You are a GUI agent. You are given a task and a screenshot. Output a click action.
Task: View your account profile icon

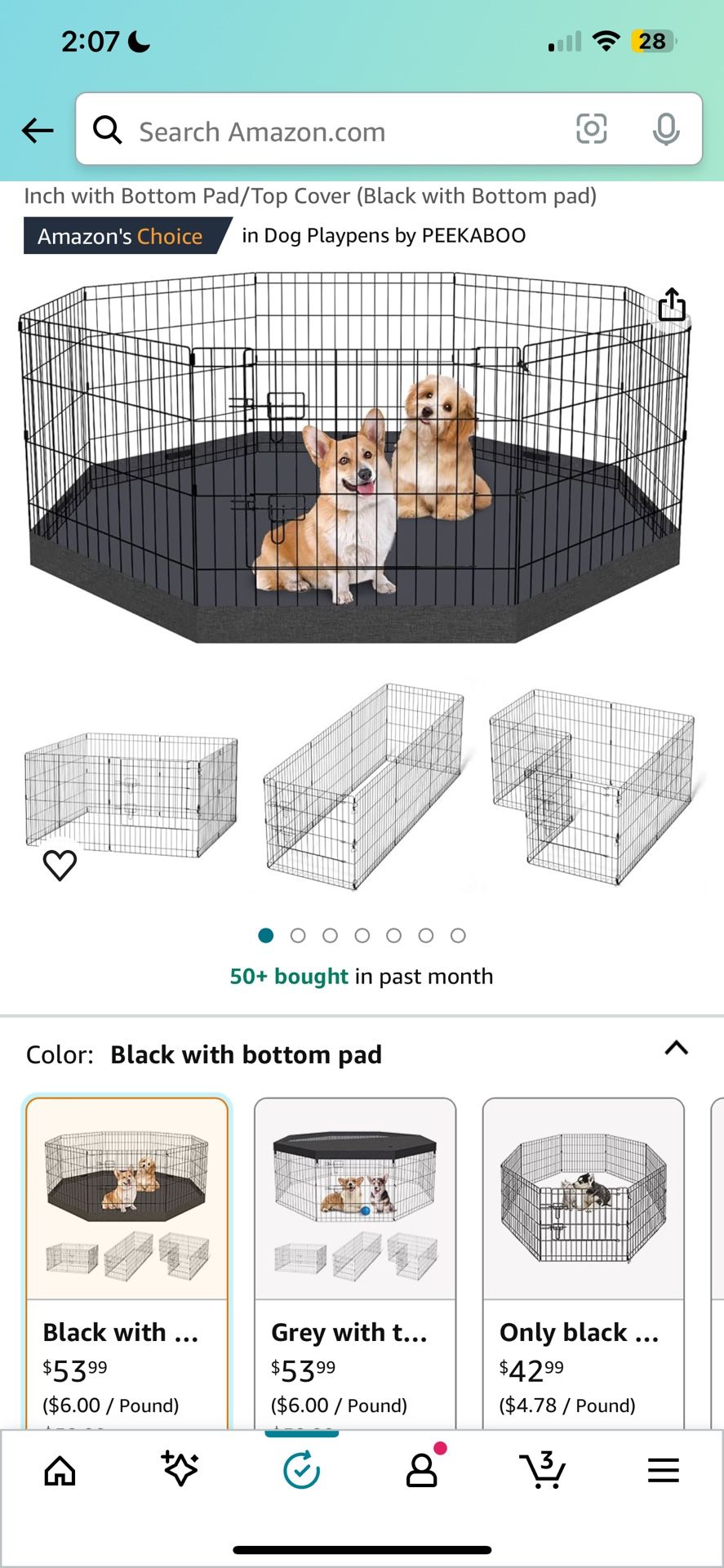(422, 1470)
